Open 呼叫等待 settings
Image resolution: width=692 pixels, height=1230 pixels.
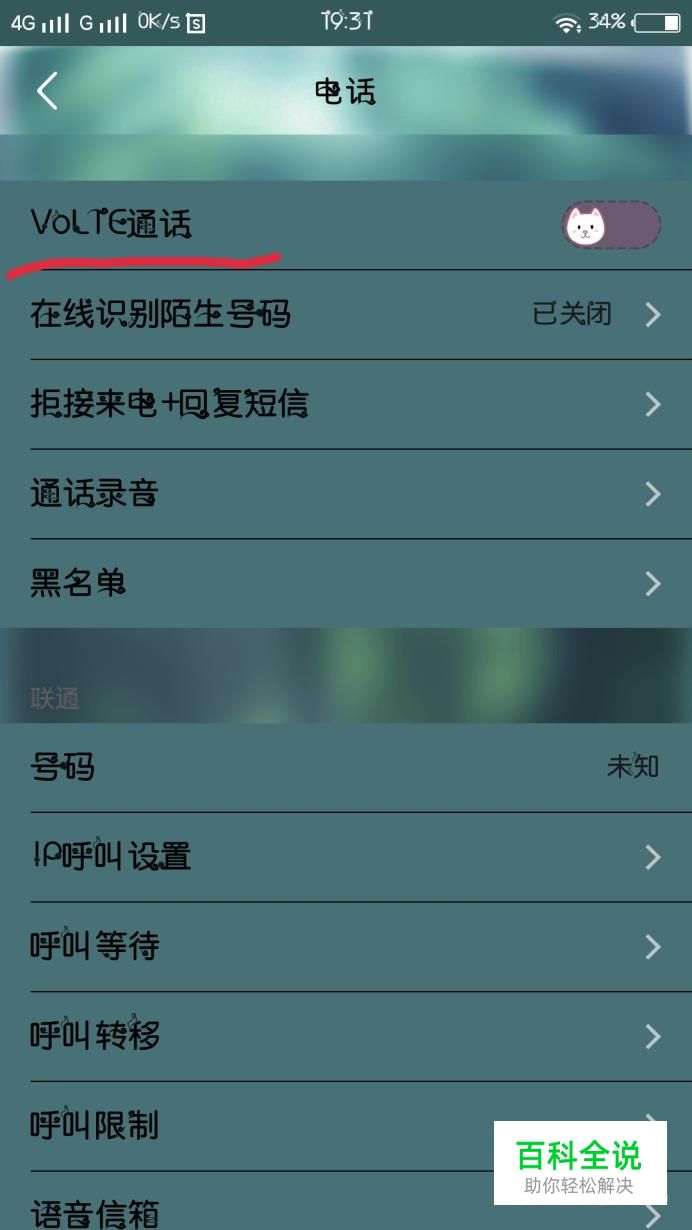click(x=346, y=947)
